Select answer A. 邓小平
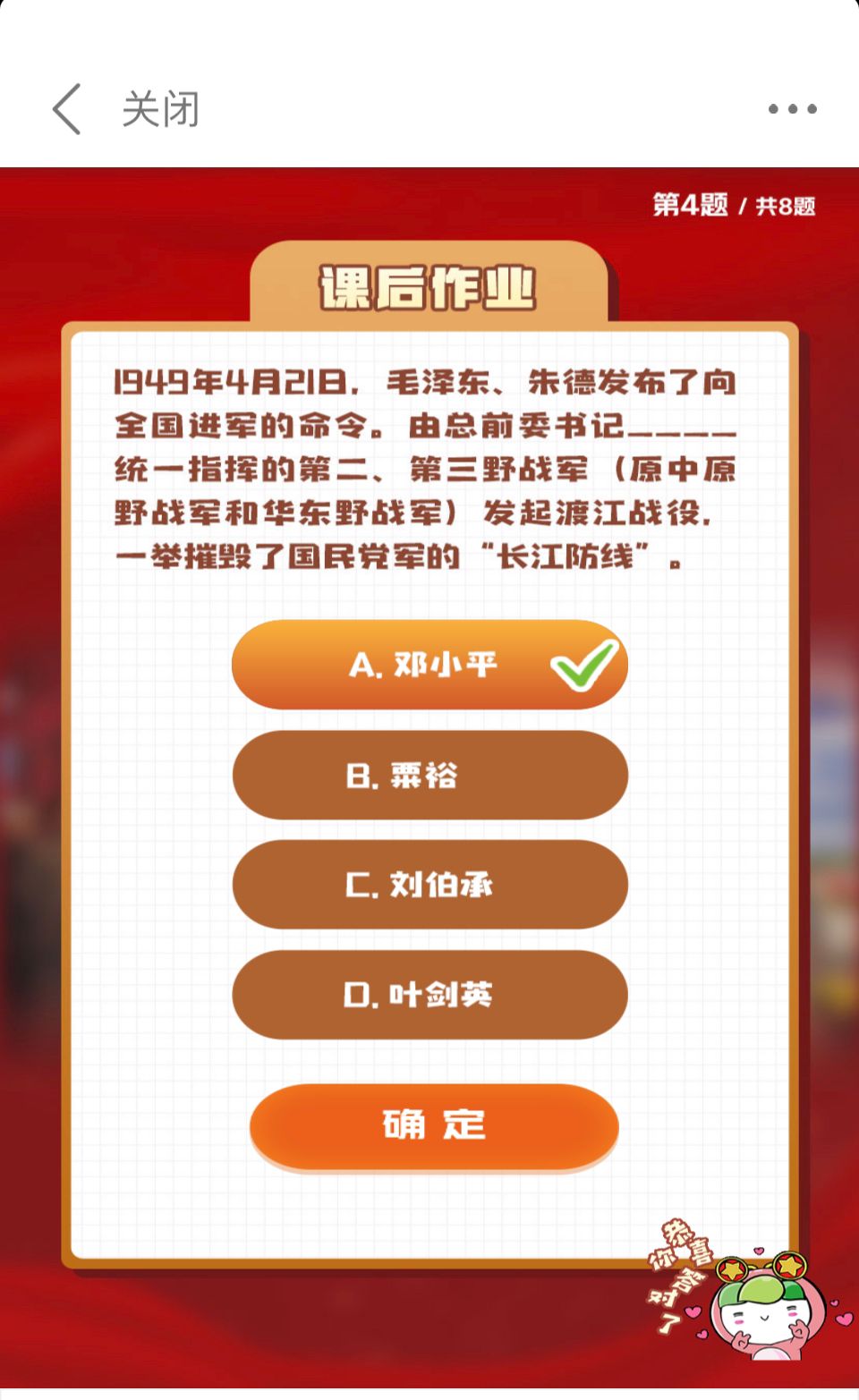Image resolution: width=859 pixels, height=1400 pixels. point(429,665)
